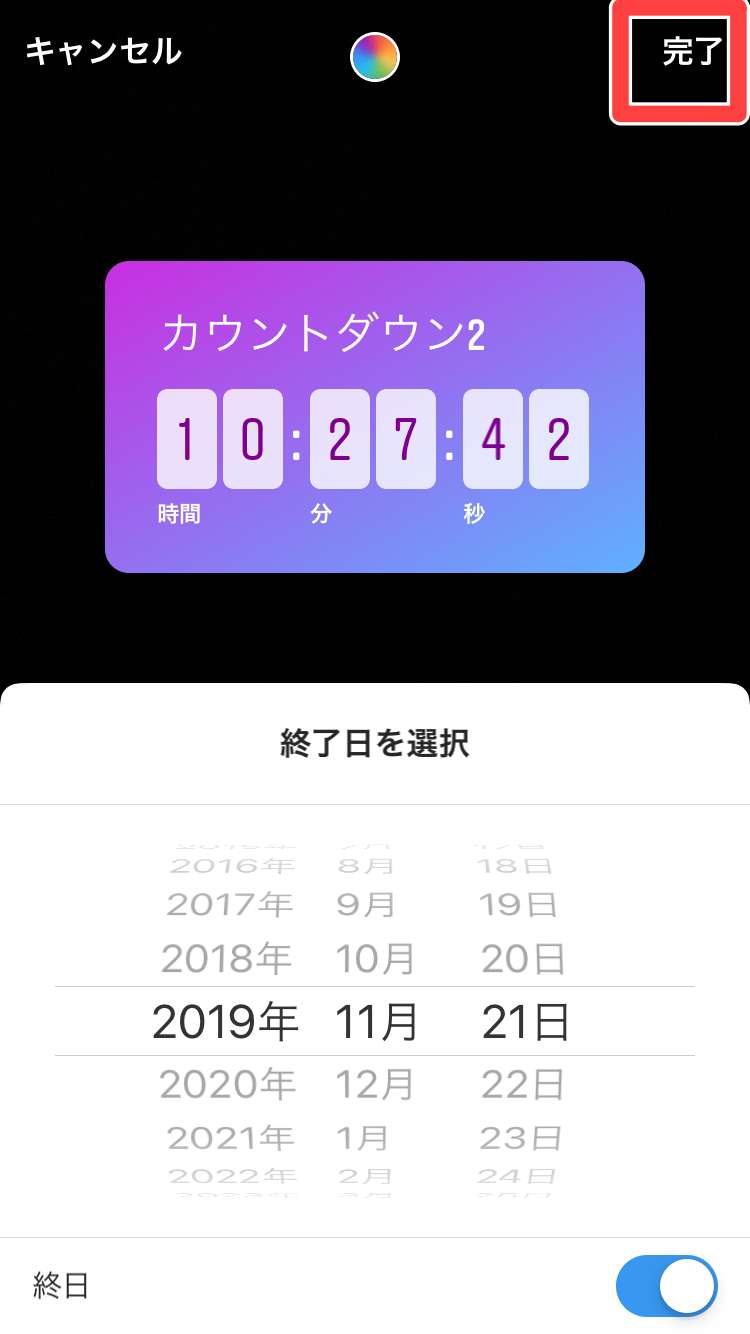Choose 10月 in the month picker
The image size is (750, 1334).
(x=375, y=960)
